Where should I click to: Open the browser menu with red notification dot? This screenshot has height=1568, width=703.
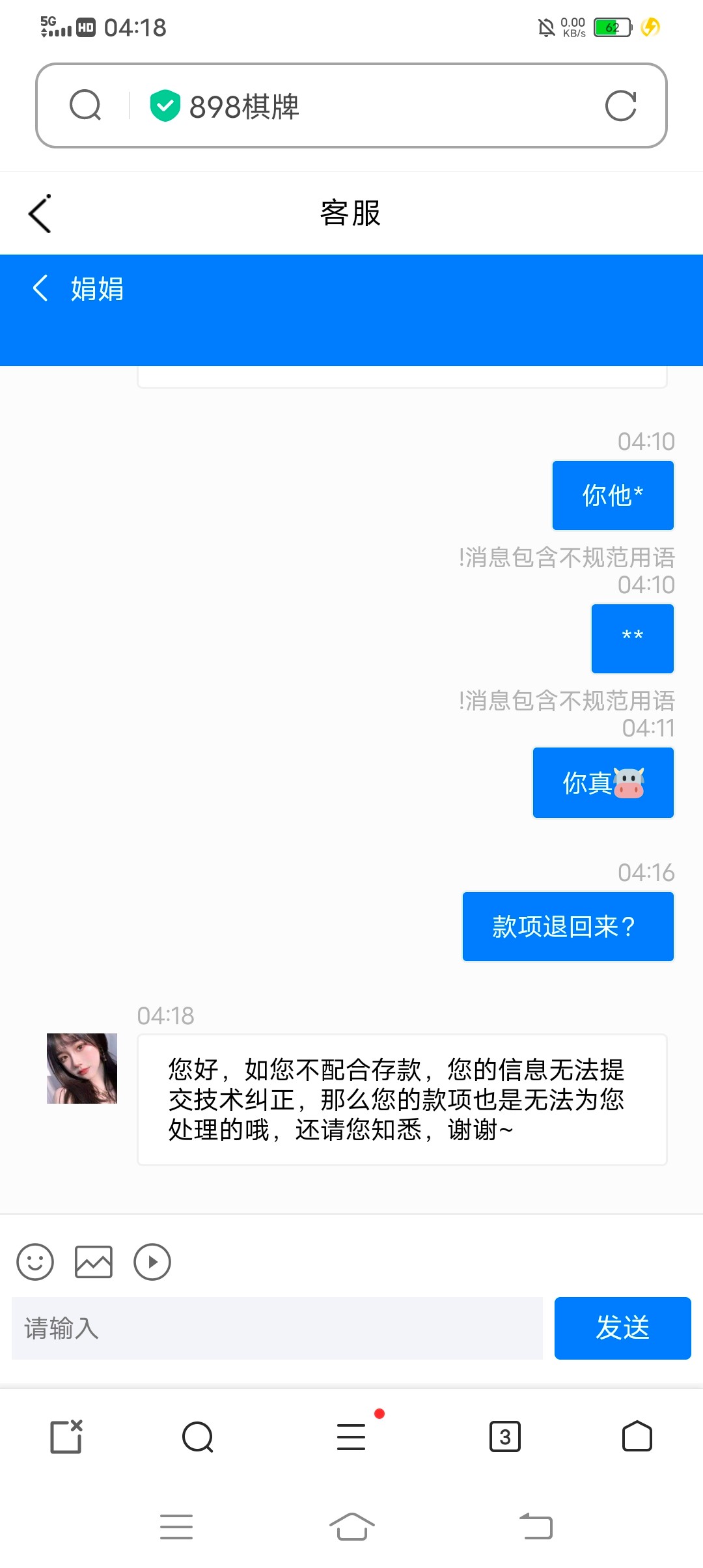(x=351, y=1436)
